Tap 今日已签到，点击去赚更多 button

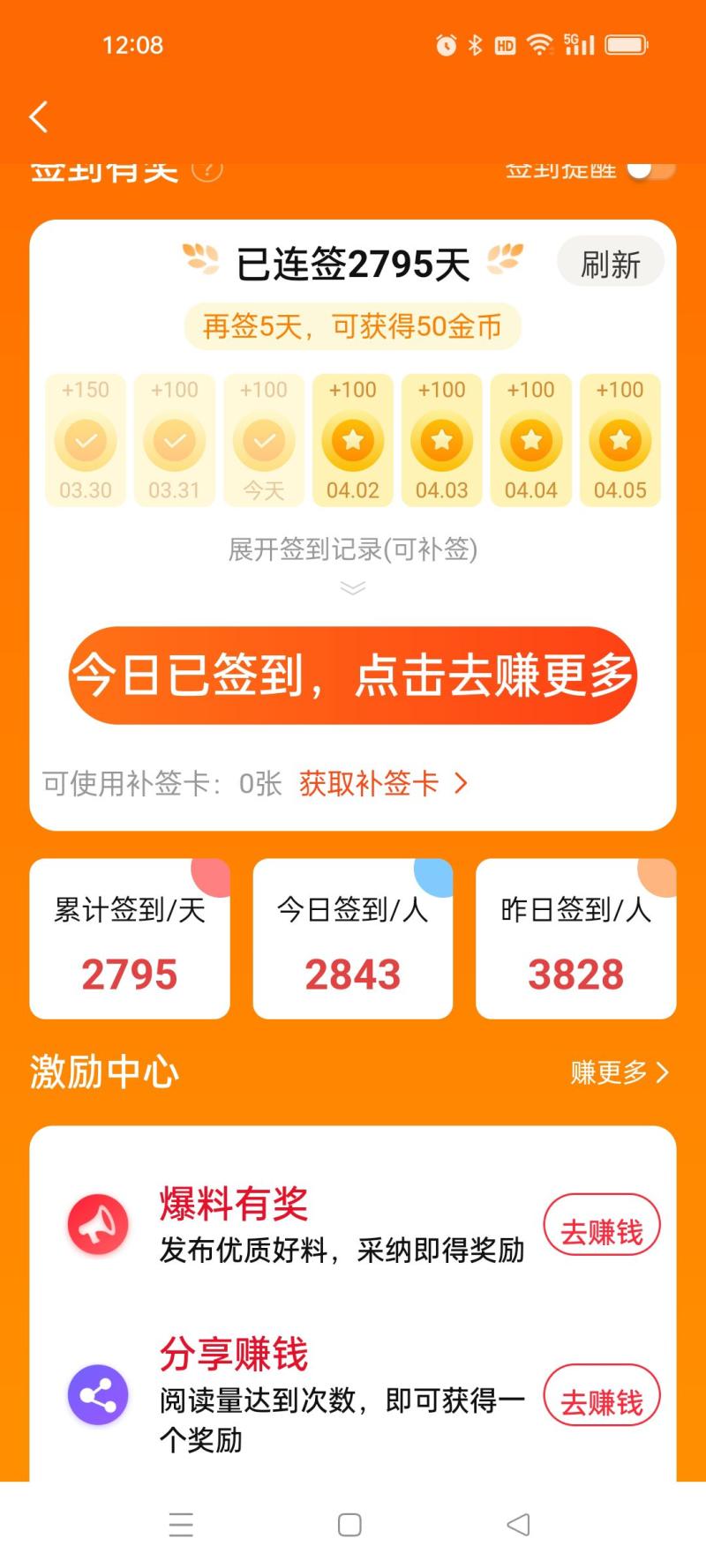click(x=352, y=676)
